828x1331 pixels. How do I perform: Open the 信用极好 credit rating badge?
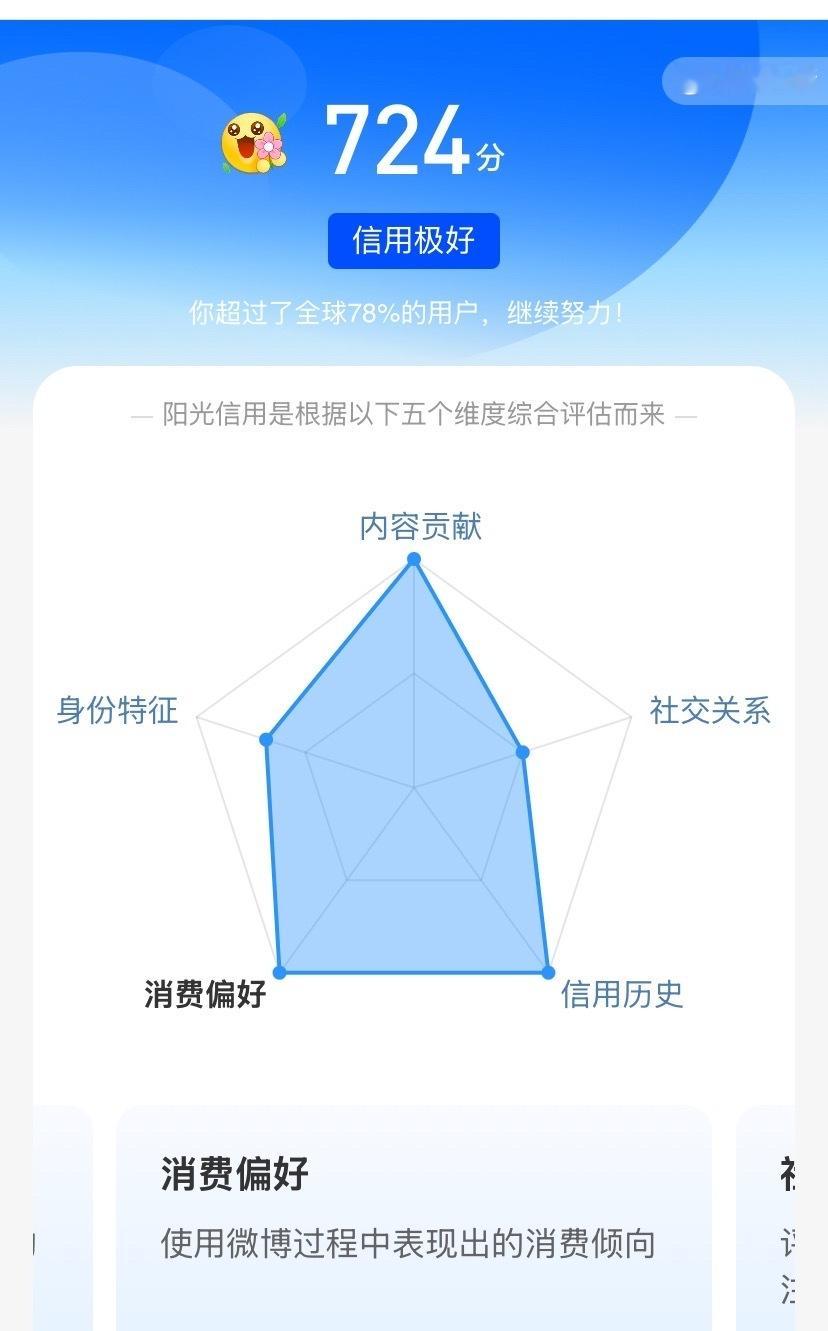click(x=413, y=240)
